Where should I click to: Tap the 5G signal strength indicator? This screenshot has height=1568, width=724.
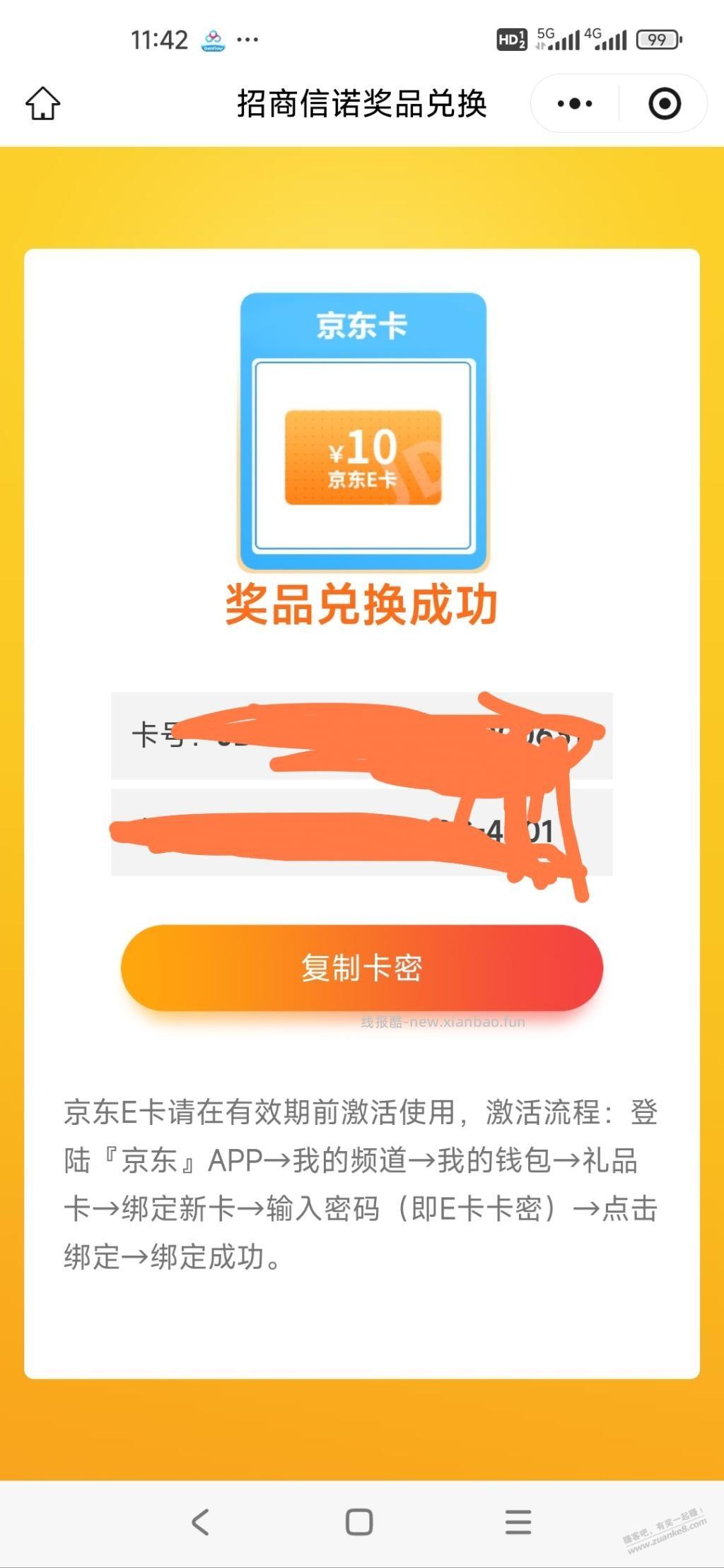point(558,39)
